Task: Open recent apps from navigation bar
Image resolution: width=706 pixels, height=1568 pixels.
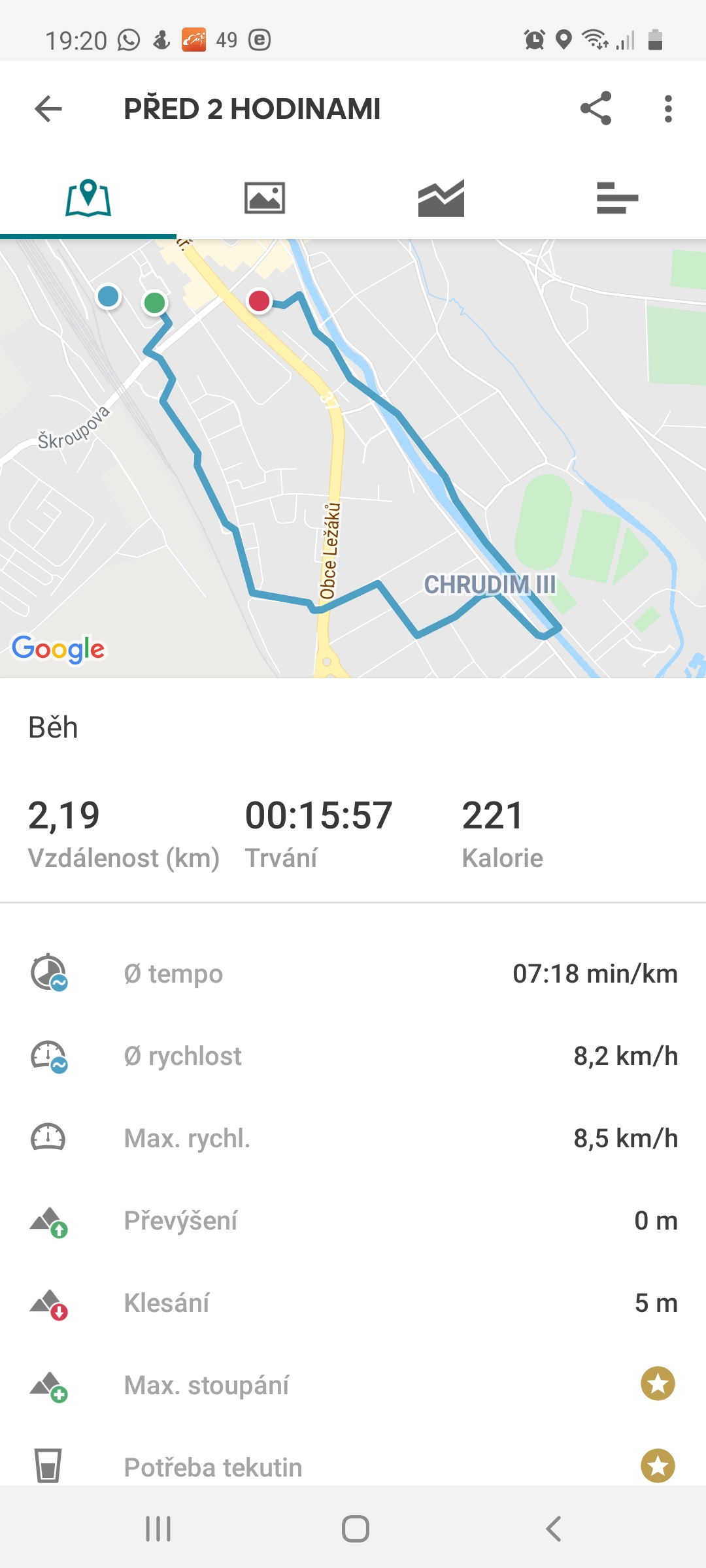Action: tap(158, 1529)
